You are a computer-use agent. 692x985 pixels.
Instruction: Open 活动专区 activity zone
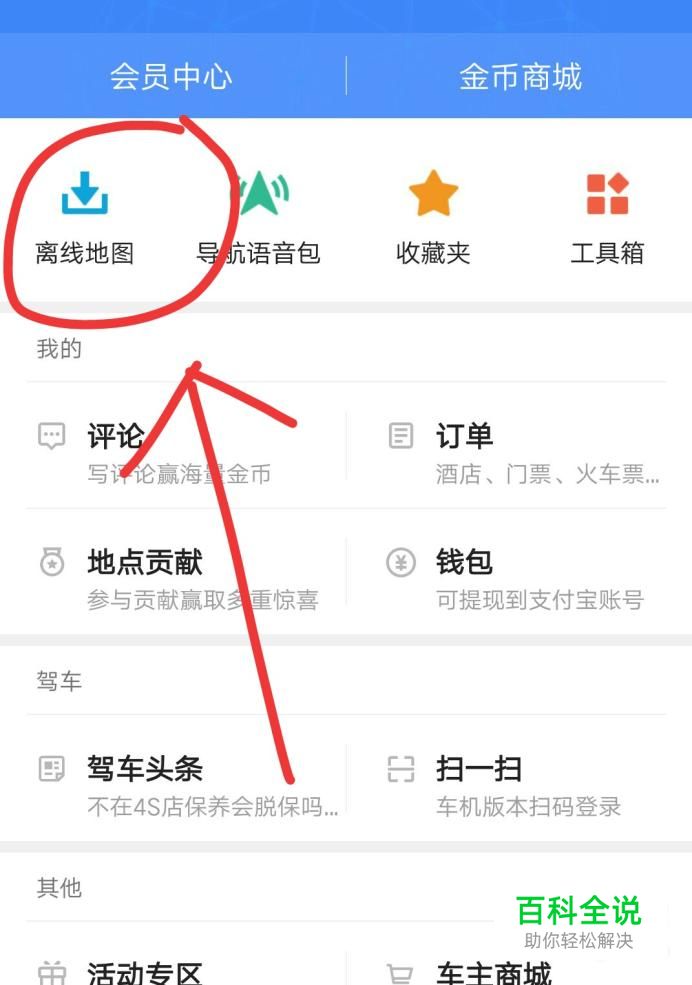(145, 970)
